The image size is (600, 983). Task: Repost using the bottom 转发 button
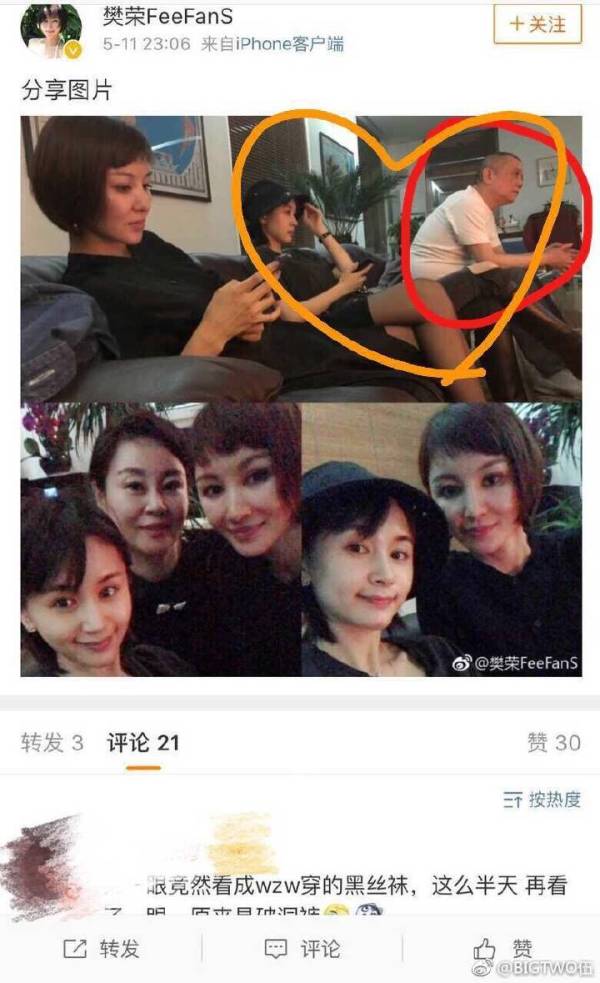coord(101,948)
